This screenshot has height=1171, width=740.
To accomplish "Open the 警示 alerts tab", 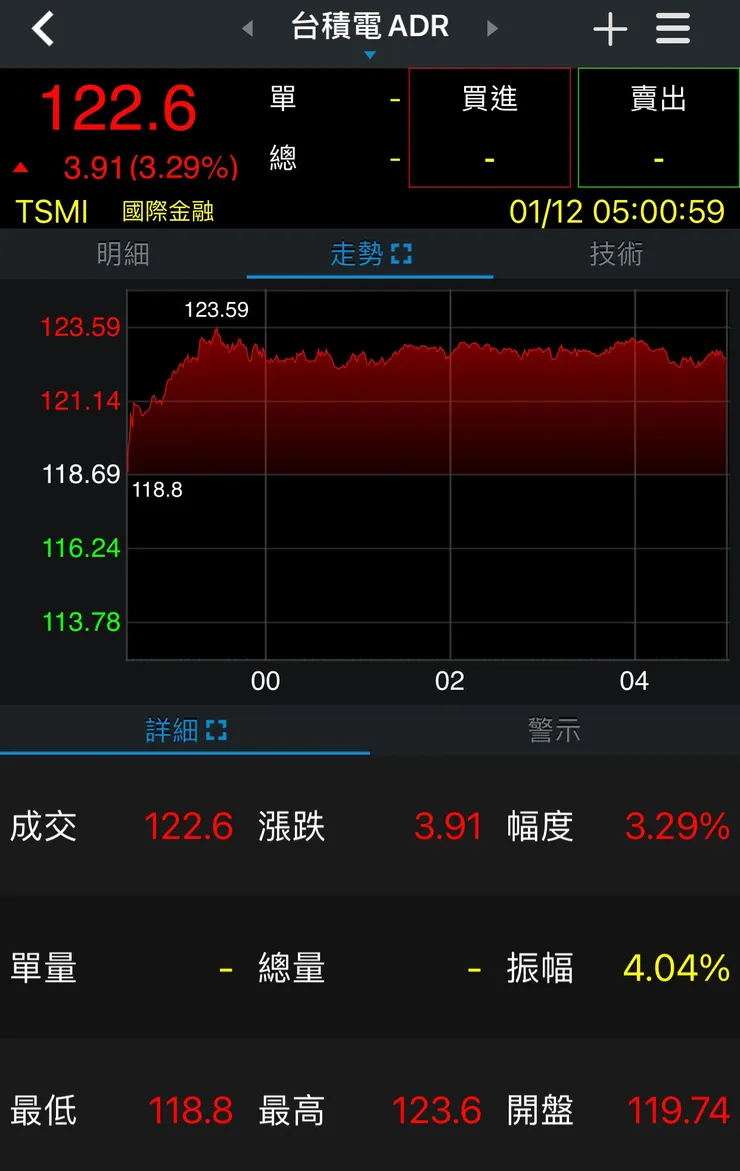I will pyautogui.click(x=555, y=731).
